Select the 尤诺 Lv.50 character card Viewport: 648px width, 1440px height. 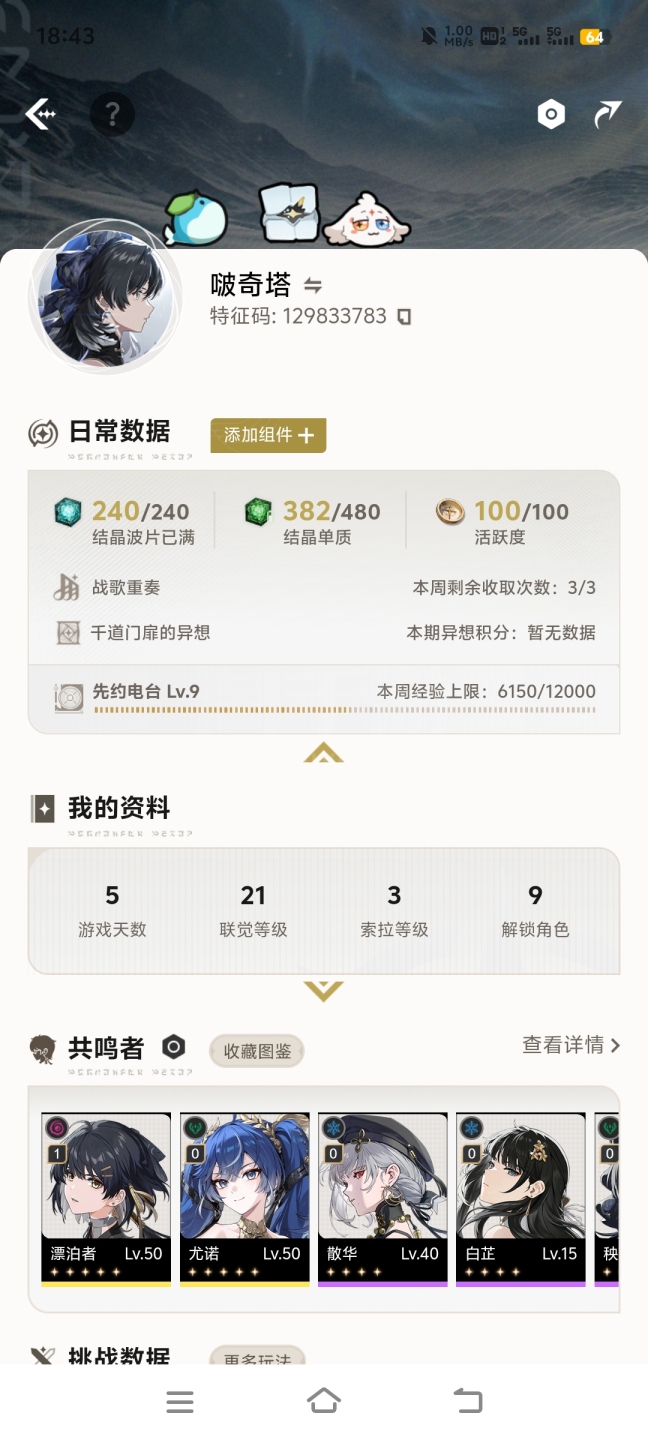(244, 1198)
